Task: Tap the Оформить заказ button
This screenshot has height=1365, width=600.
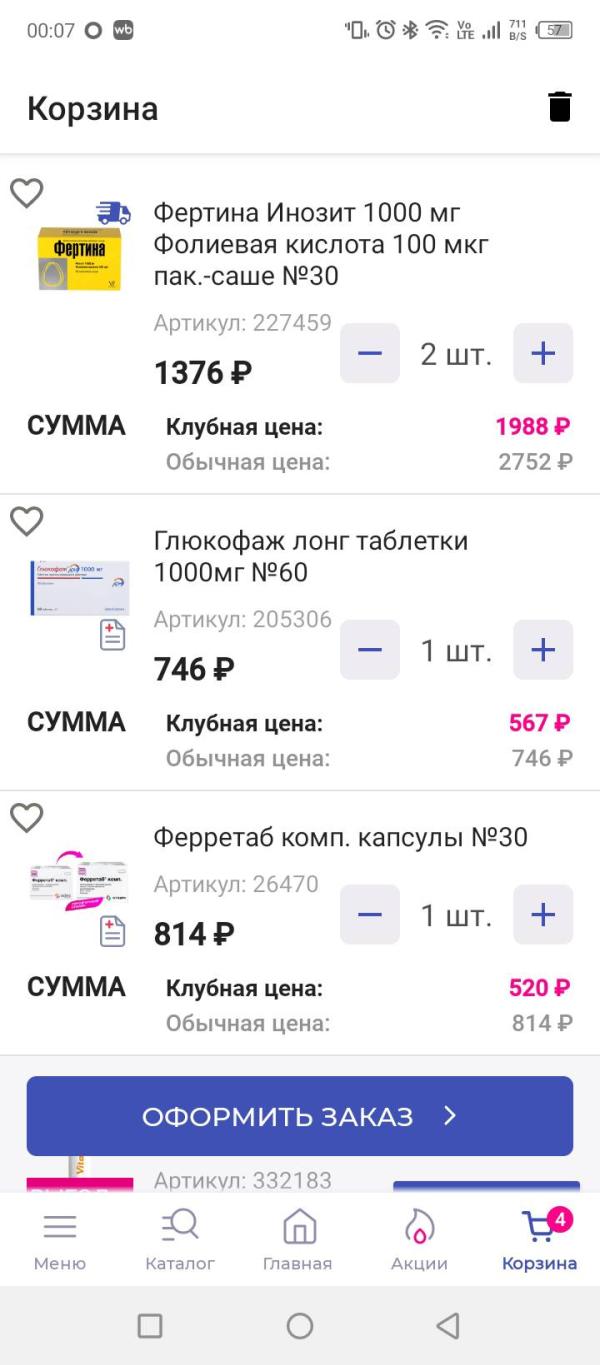Action: pyautogui.click(x=300, y=1116)
